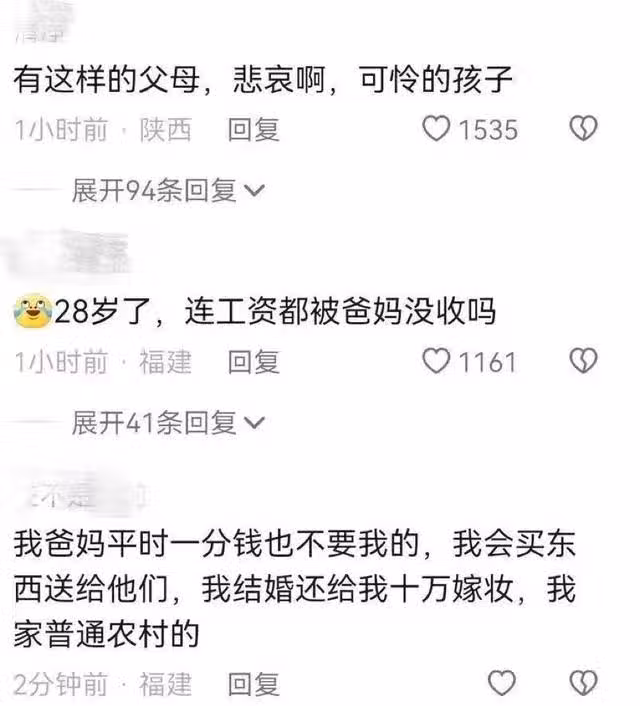Reply to the 陕西 comment
This screenshot has width=640, height=706.
(254, 129)
